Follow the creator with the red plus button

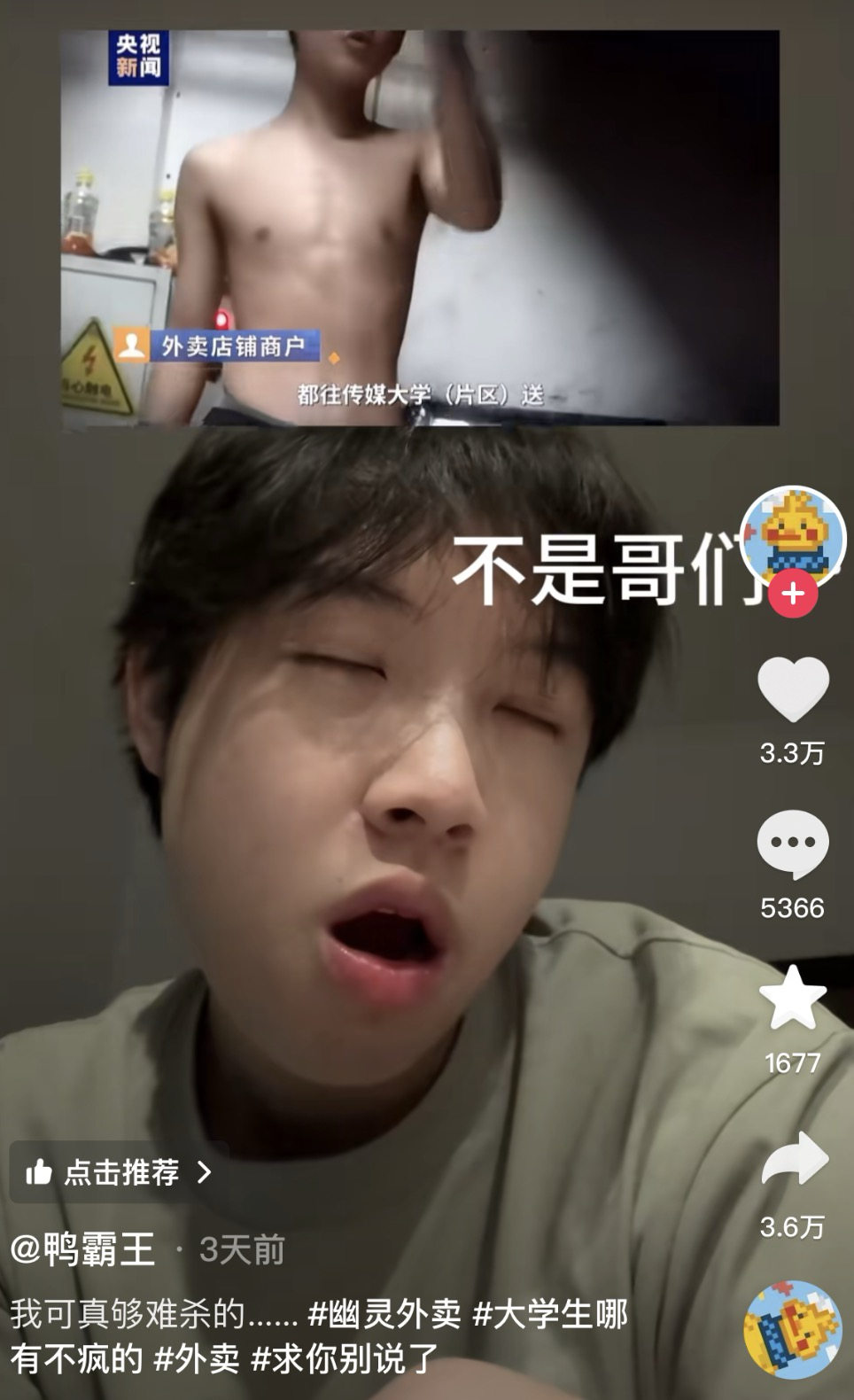click(x=793, y=594)
